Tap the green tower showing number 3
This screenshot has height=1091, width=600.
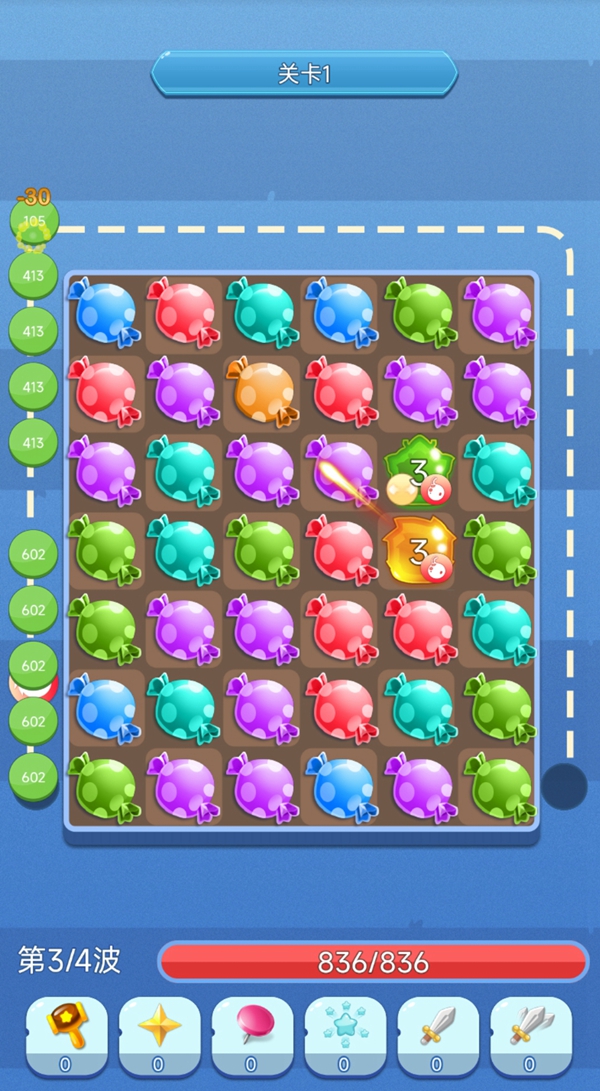point(420,470)
